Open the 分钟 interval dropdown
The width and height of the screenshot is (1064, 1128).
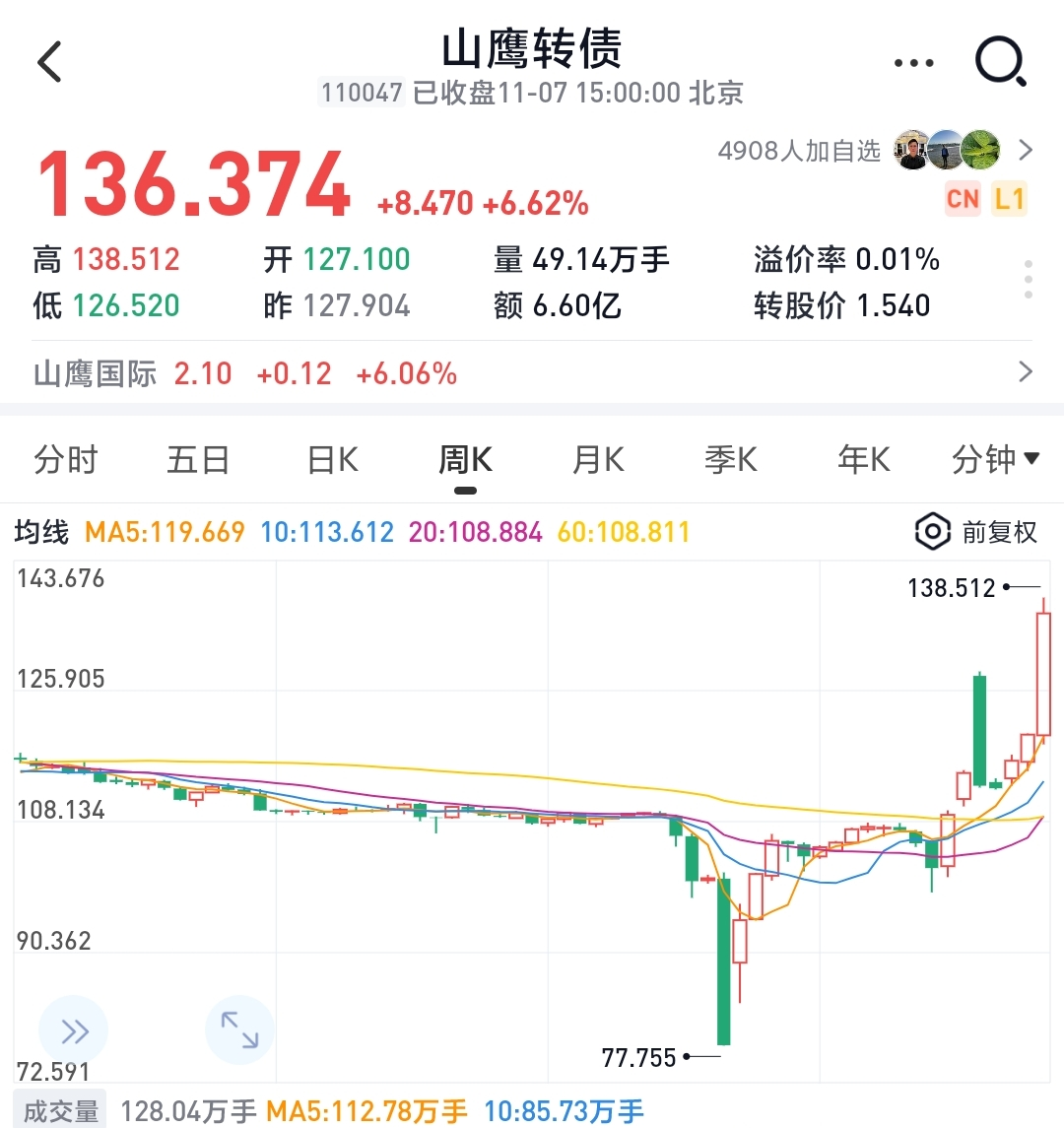(995, 460)
